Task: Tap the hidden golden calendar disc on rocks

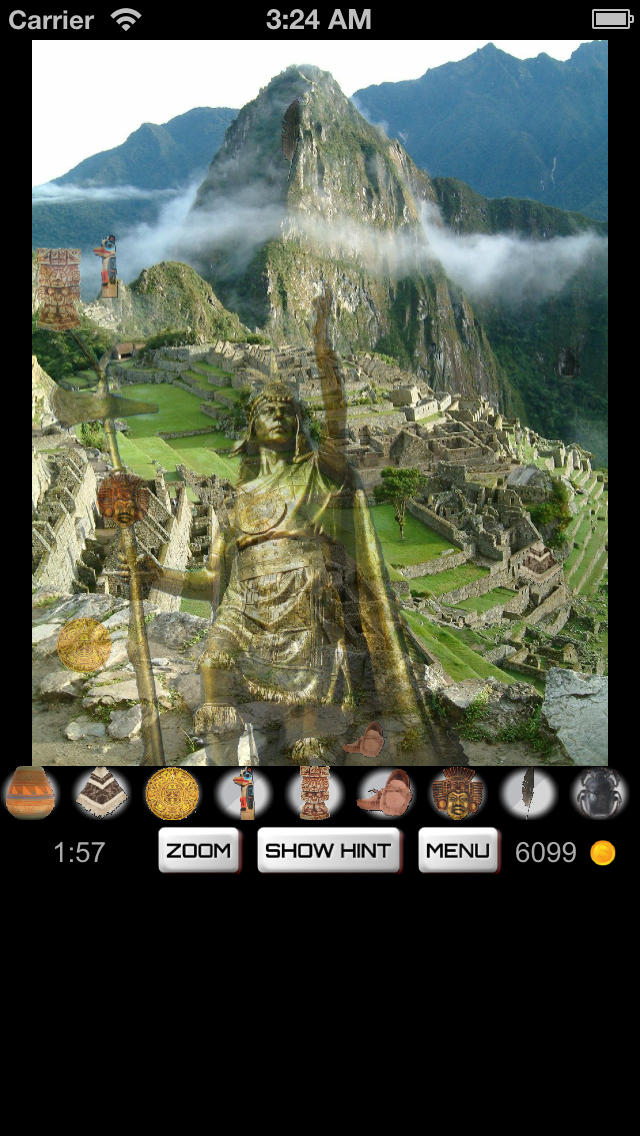Action: pos(84,645)
